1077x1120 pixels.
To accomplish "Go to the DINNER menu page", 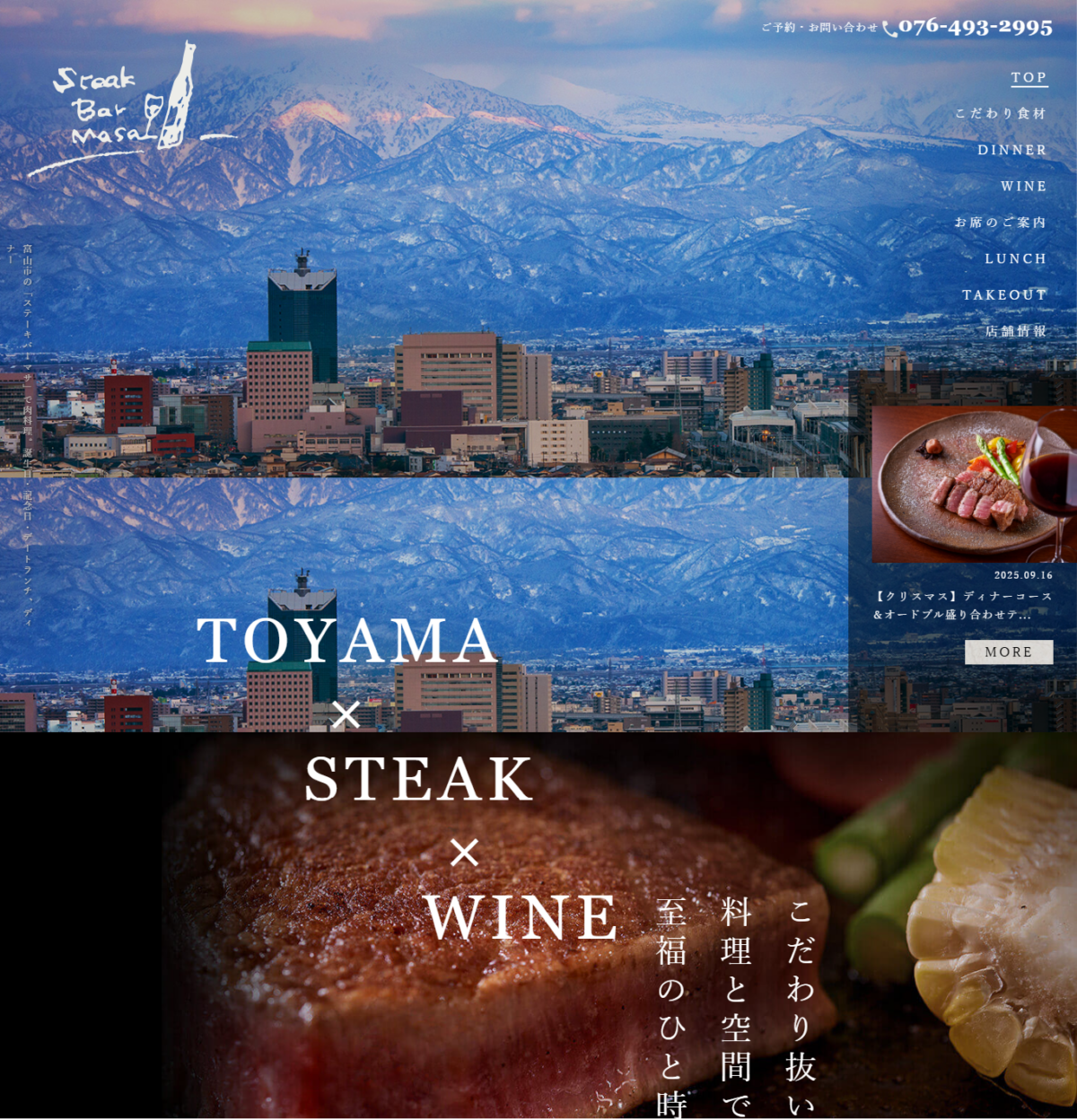I will [1012, 150].
